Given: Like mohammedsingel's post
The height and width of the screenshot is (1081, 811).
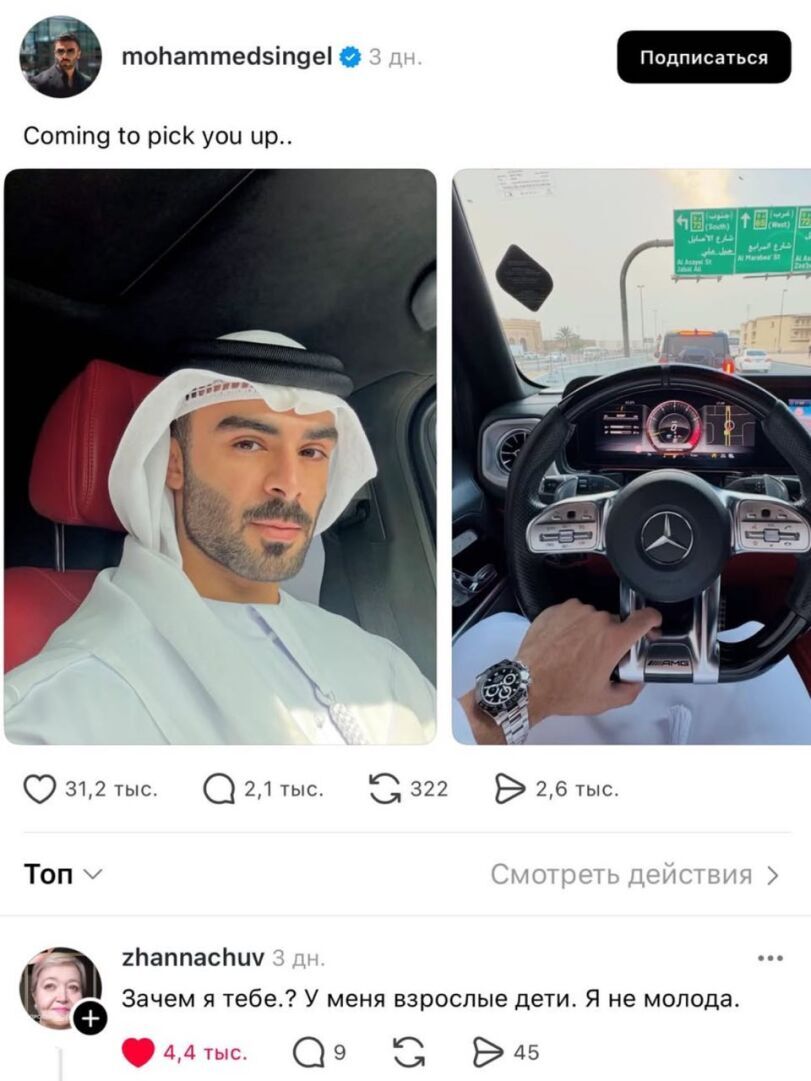Looking at the screenshot, I should tap(39, 790).
